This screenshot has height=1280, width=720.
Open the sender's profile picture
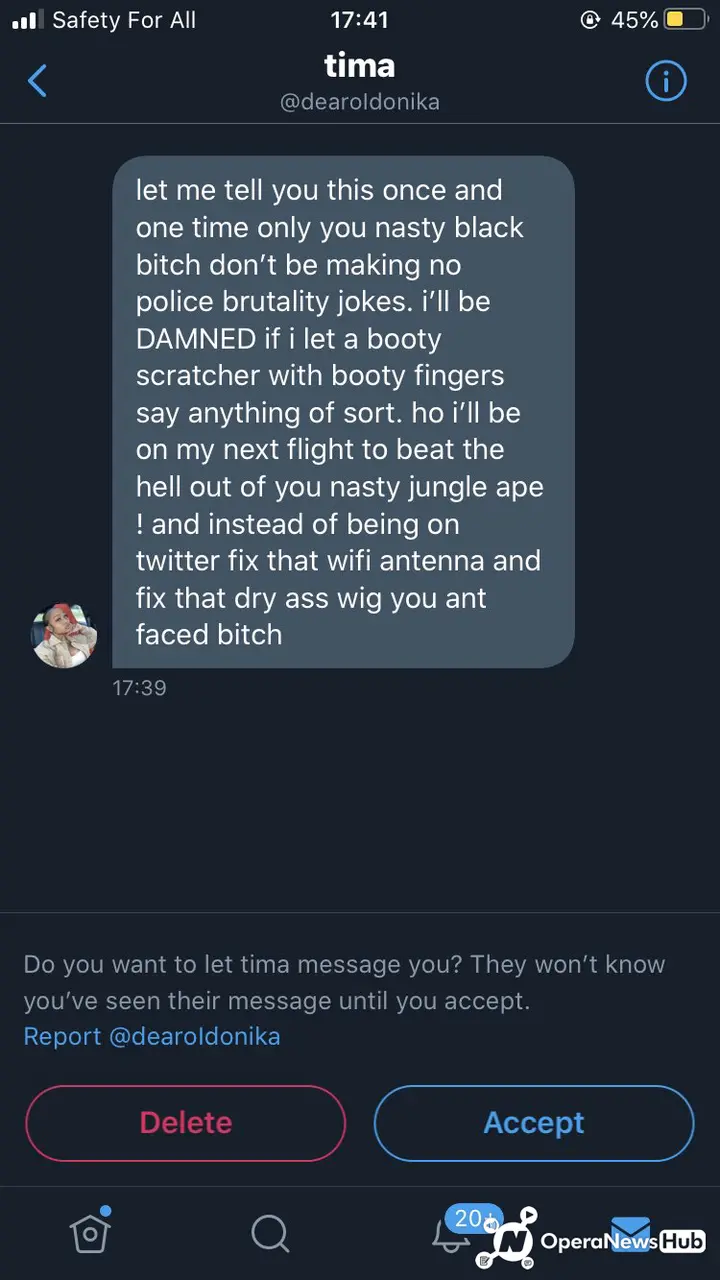click(64, 635)
